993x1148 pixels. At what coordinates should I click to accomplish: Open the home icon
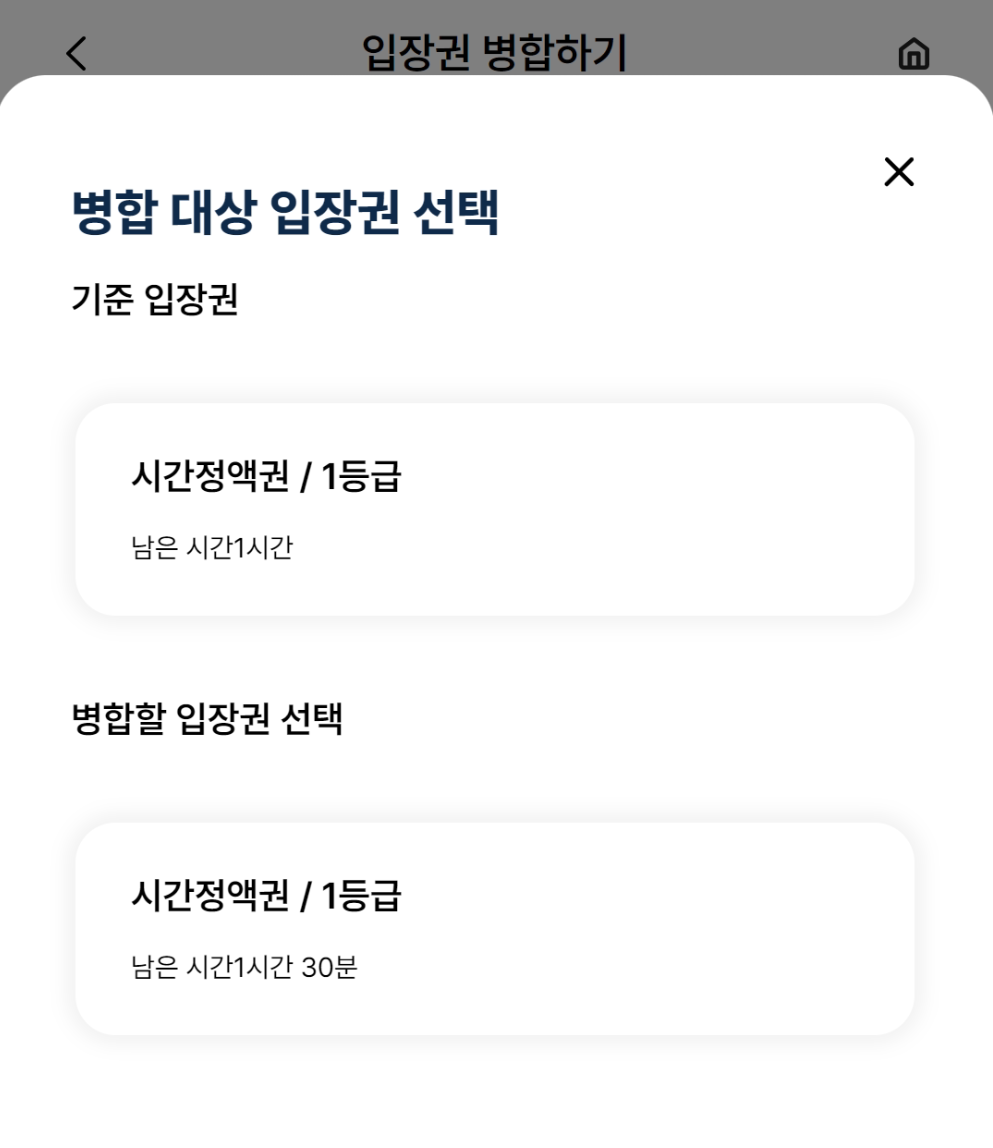[x=913, y=54]
